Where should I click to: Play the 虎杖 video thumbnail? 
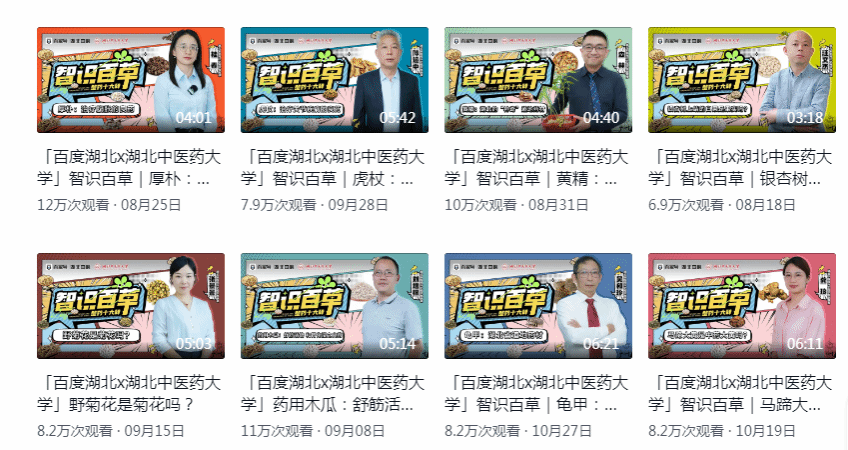pyautogui.click(x=334, y=80)
